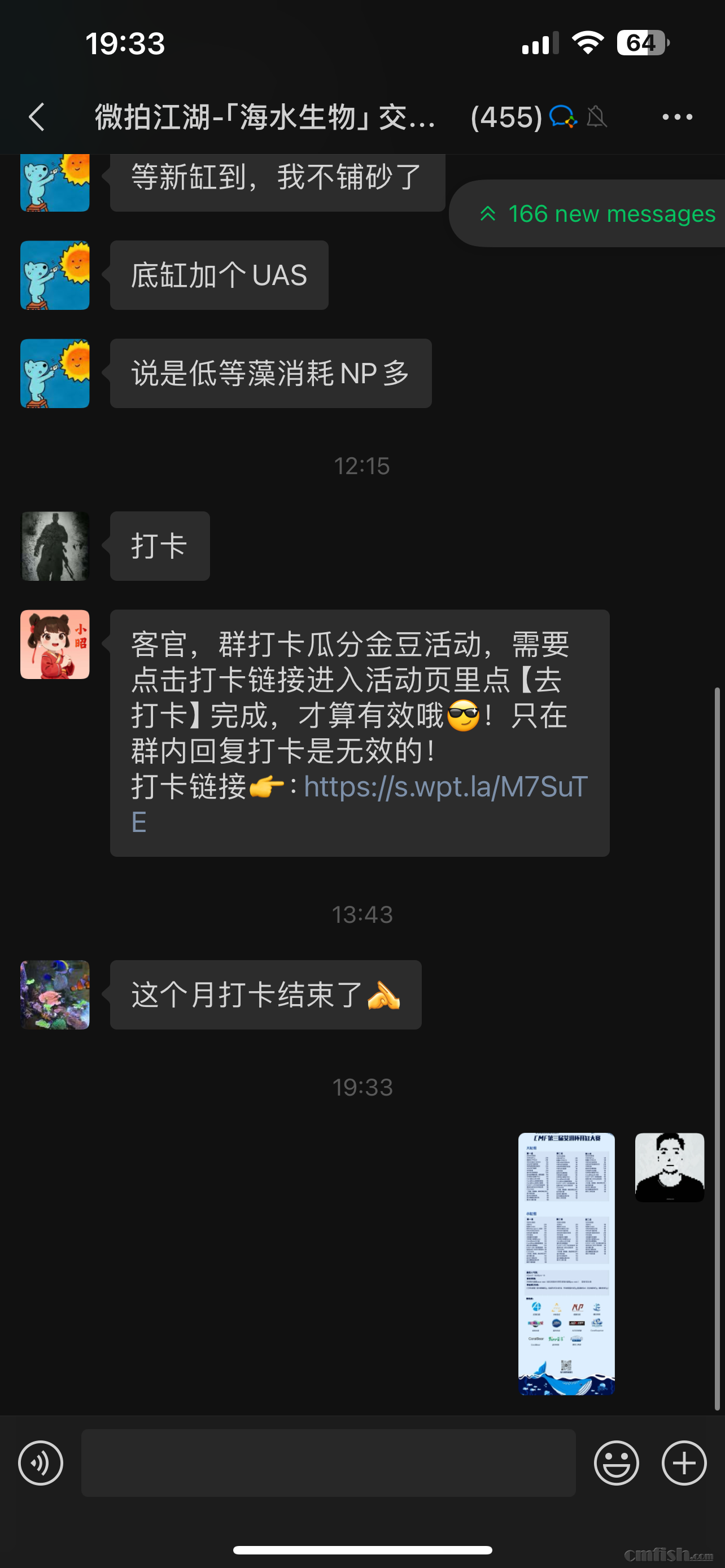View profile of 小昭 bot avatar
The image size is (725, 1568).
click(55, 644)
